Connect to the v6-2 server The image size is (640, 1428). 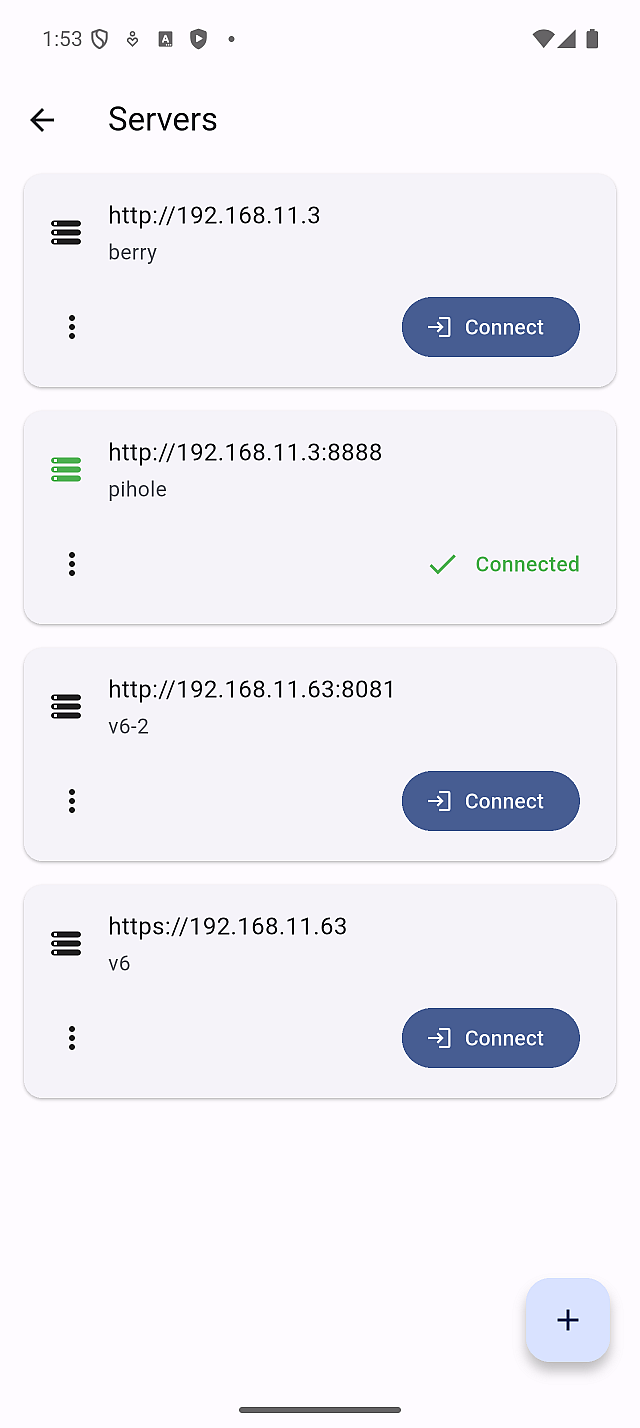[490, 801]
